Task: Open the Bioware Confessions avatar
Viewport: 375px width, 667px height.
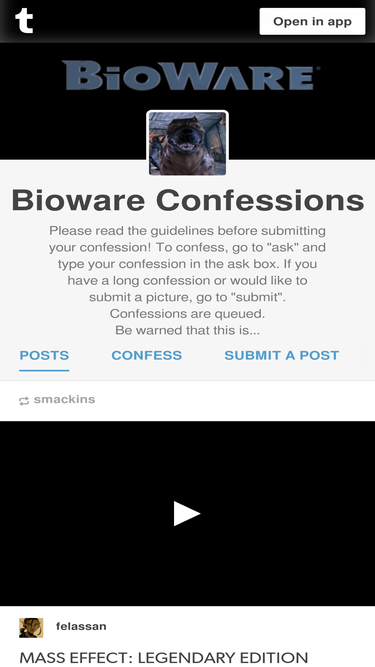Action: 188,143
